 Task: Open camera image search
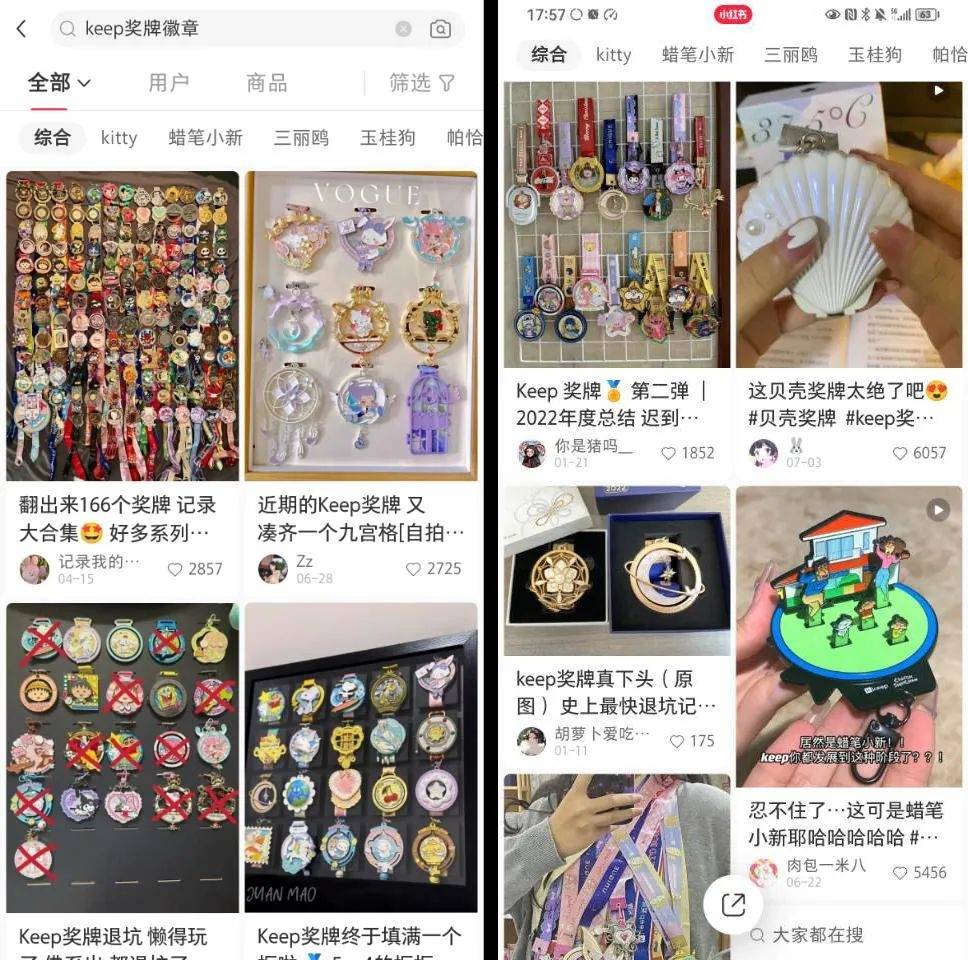point(440,29)
